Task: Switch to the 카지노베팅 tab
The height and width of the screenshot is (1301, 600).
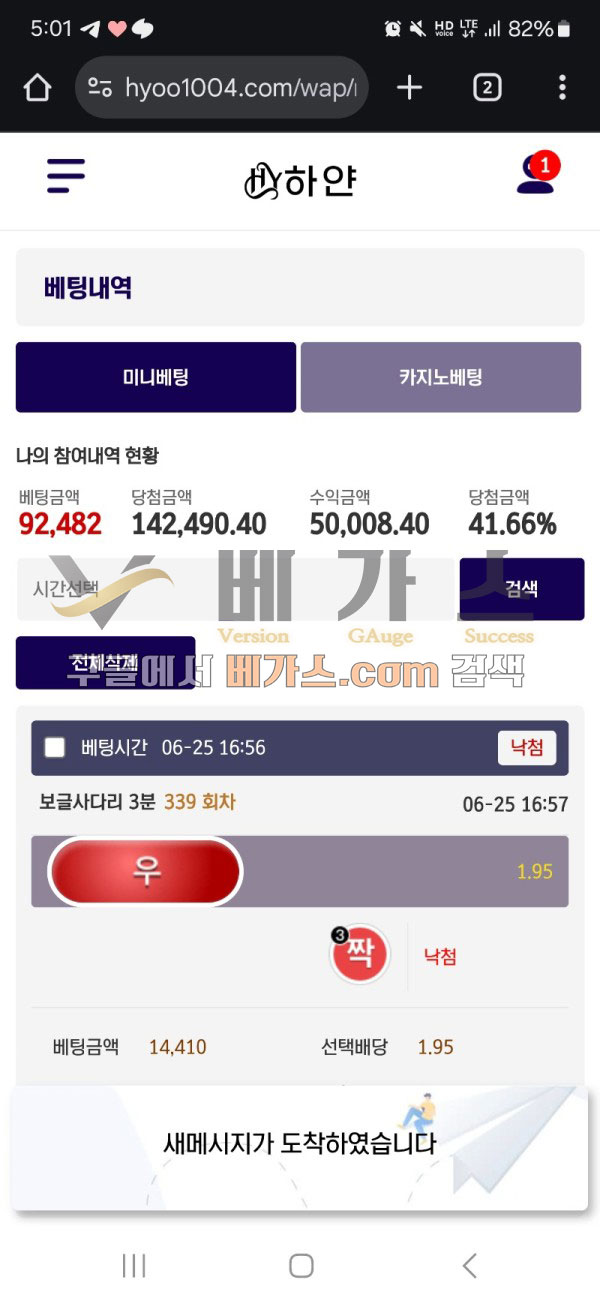Action: 440,377
